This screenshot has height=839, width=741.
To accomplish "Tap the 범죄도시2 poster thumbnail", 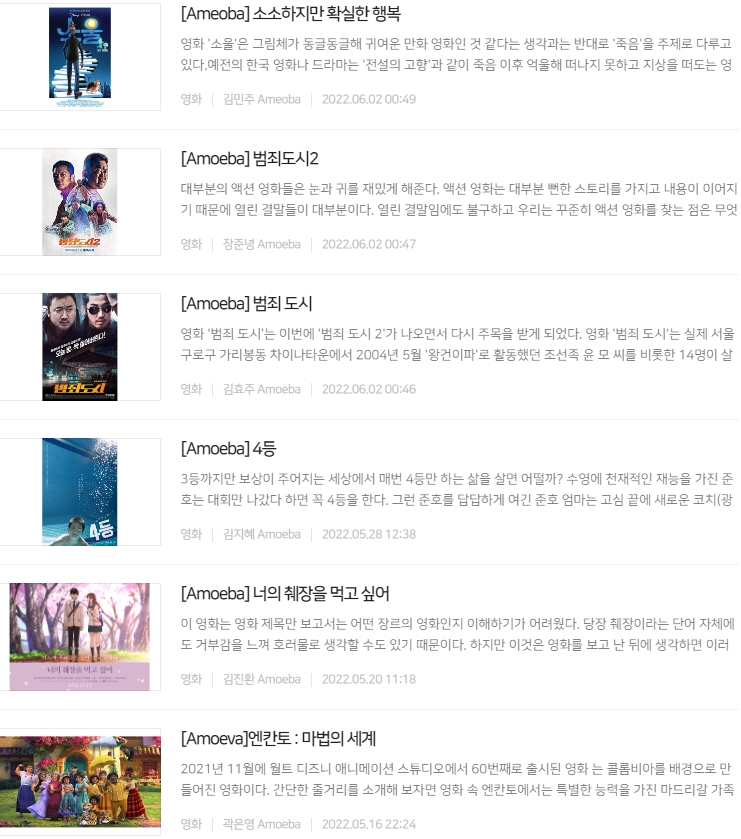I will tap(80, 201).
